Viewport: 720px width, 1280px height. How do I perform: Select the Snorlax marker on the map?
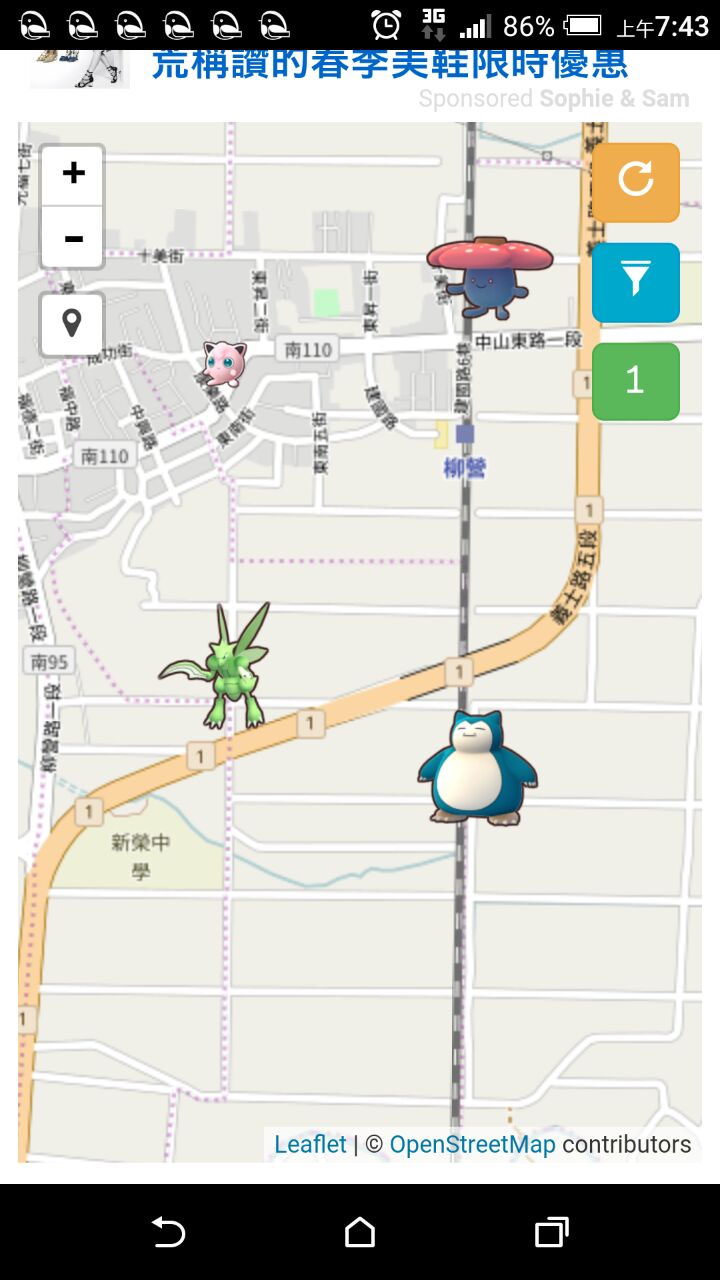(x=477, y=768)
